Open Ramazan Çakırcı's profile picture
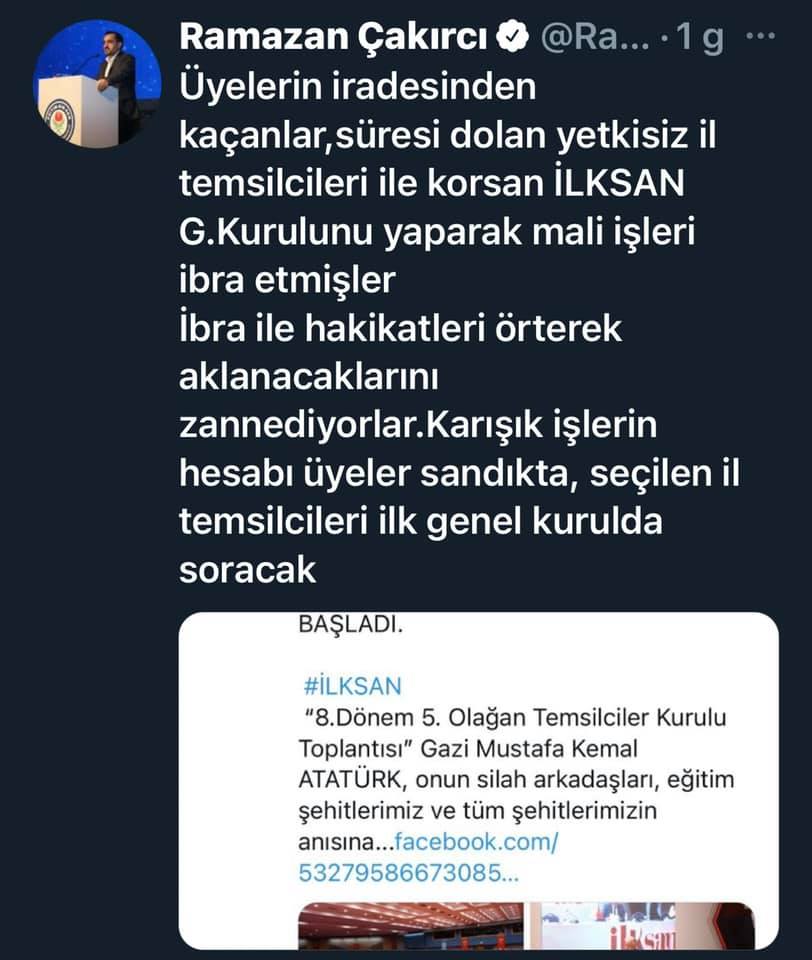This screenshot has height=960, width=812. coord(97,84)
